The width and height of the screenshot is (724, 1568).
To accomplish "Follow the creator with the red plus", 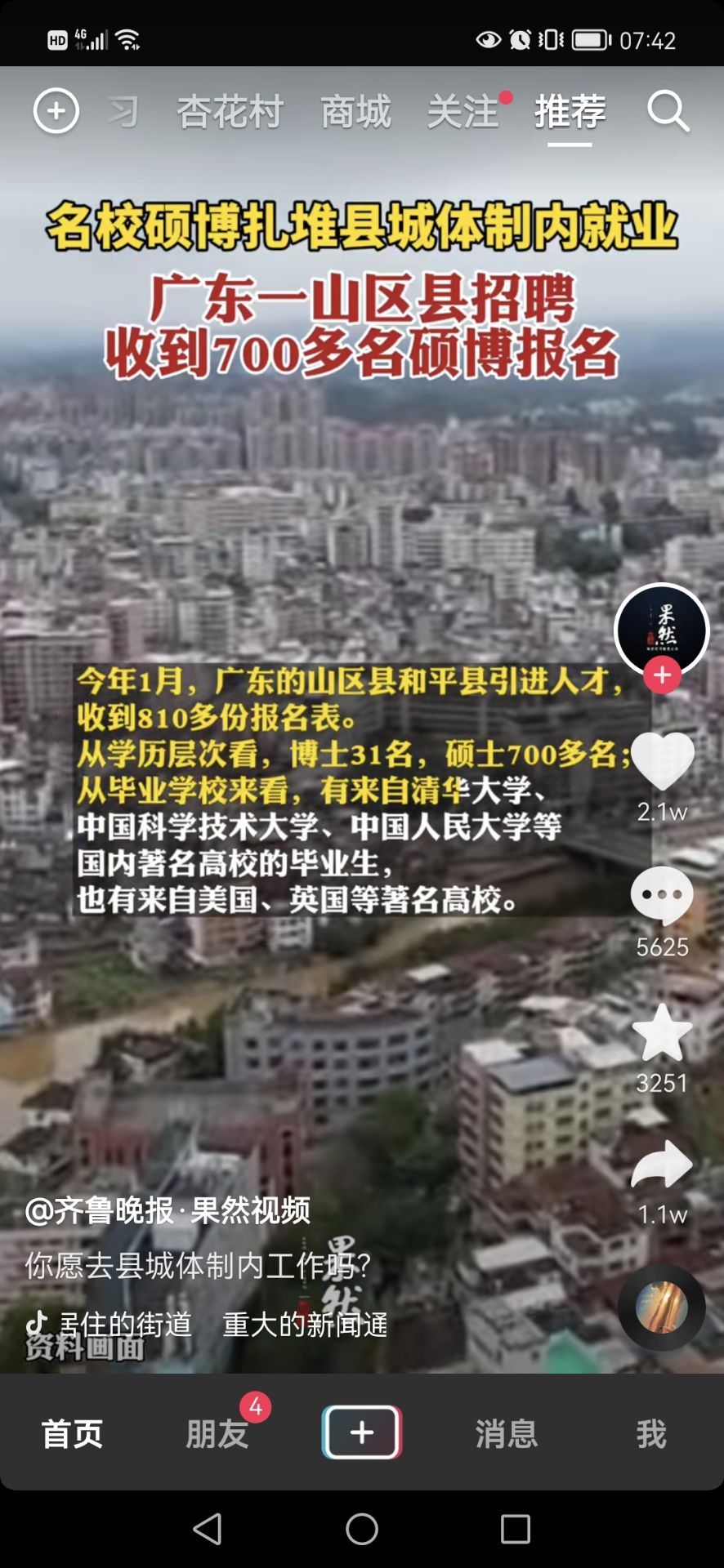I will click(662, 675).
